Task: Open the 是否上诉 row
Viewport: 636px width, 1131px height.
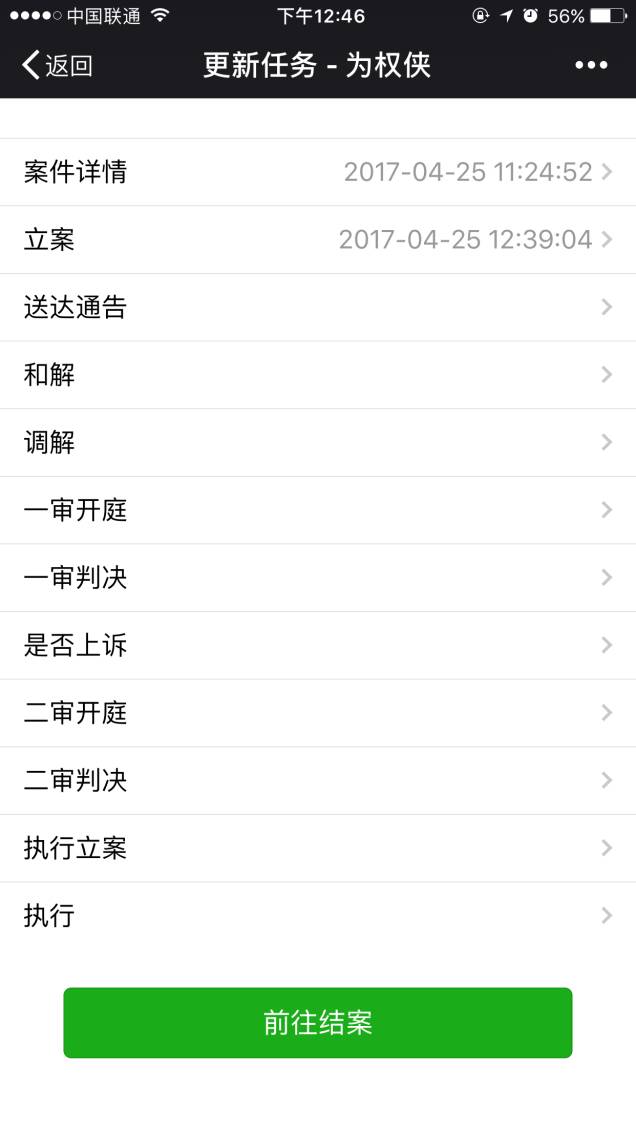Action: click(318, 646)
